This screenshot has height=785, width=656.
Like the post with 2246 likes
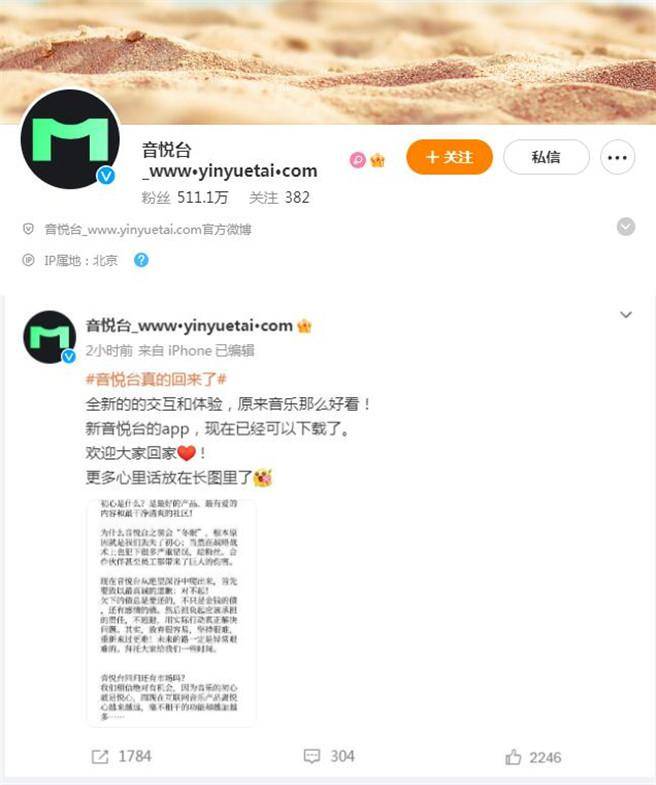tap(533, 757)
